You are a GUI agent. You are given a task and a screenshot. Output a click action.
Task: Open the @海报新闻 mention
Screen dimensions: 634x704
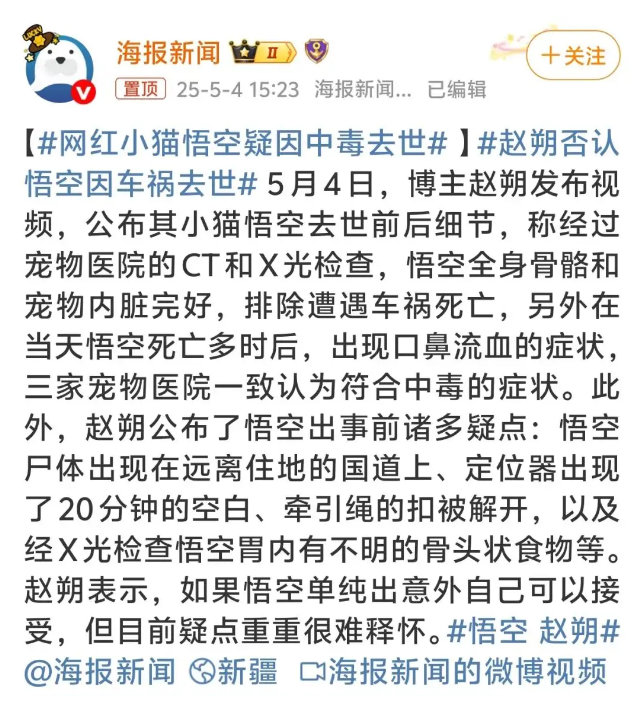98,670
